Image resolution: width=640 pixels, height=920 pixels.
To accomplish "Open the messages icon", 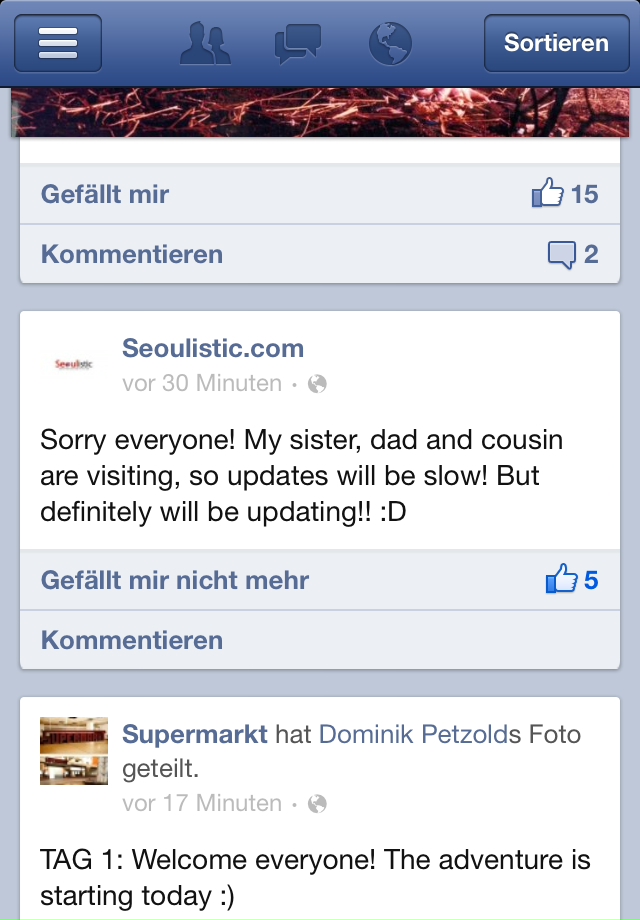I will (x=297, y=44).
